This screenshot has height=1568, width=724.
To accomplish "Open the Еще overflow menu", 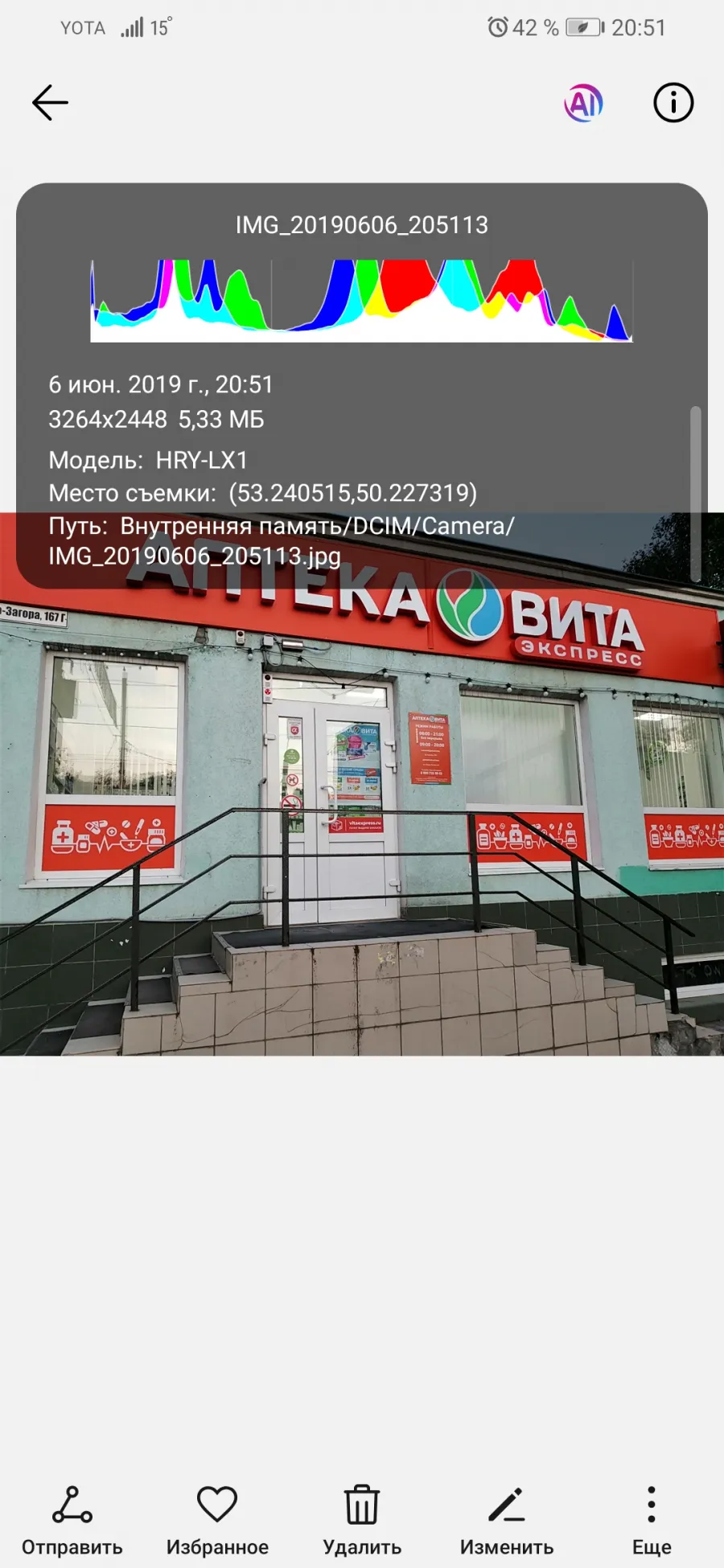I will [x=652, y=1520].
